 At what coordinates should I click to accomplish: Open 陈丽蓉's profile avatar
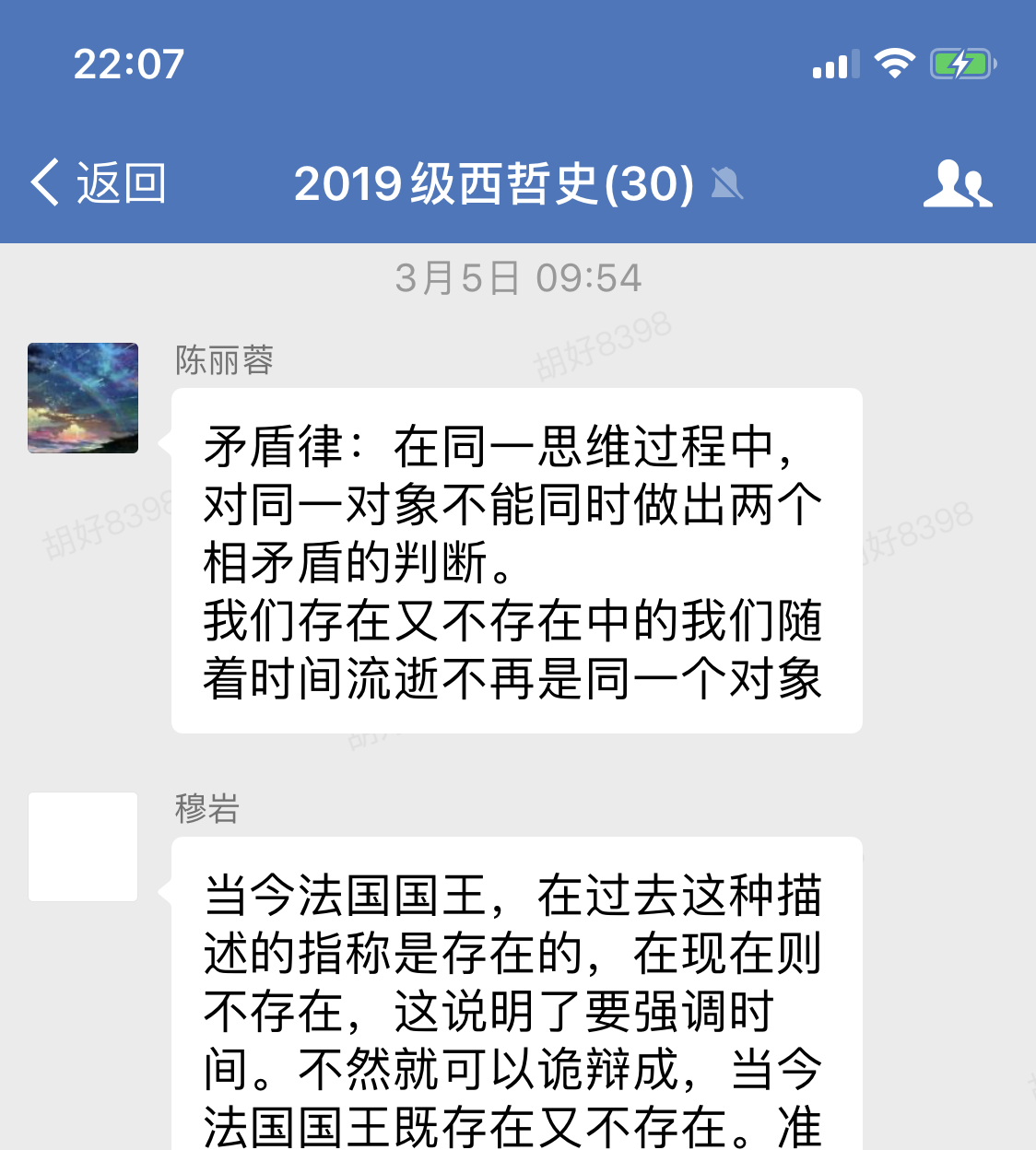pos(83,398)
